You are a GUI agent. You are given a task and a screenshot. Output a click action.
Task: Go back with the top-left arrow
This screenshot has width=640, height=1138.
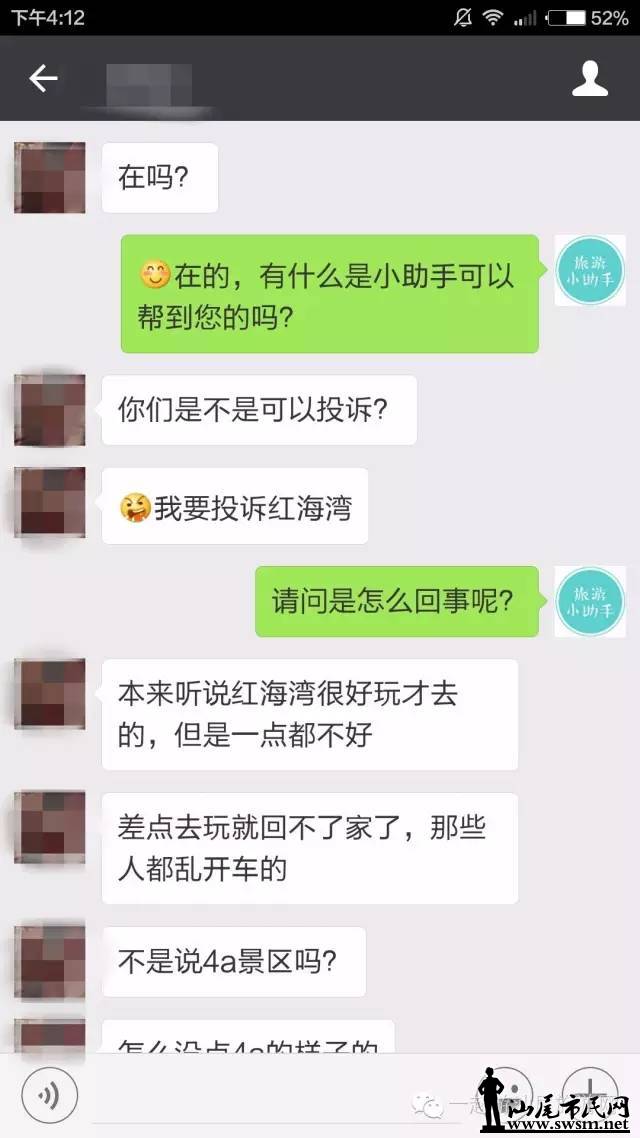43,78
